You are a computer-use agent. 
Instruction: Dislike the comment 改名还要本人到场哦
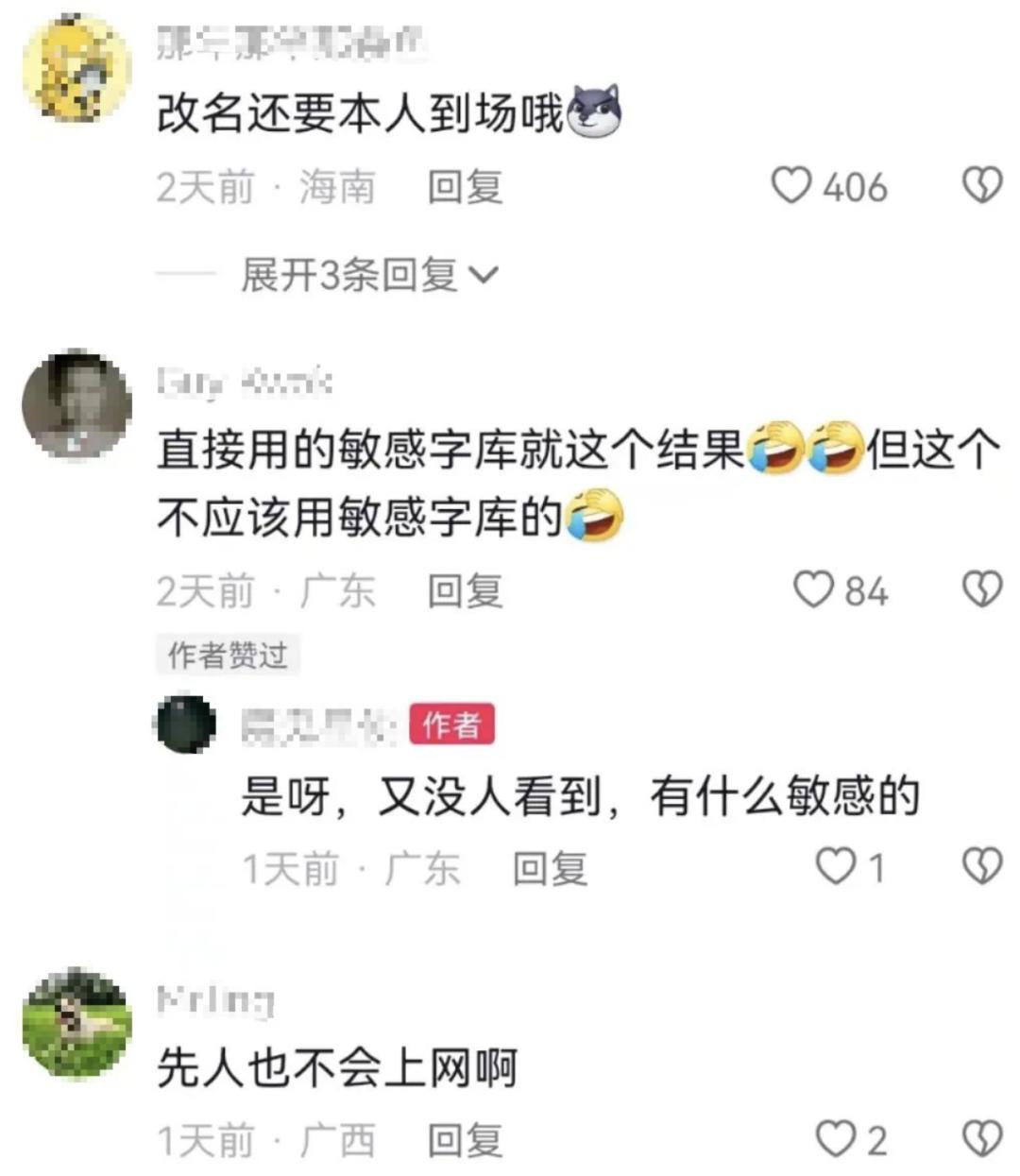click(981, 186)
